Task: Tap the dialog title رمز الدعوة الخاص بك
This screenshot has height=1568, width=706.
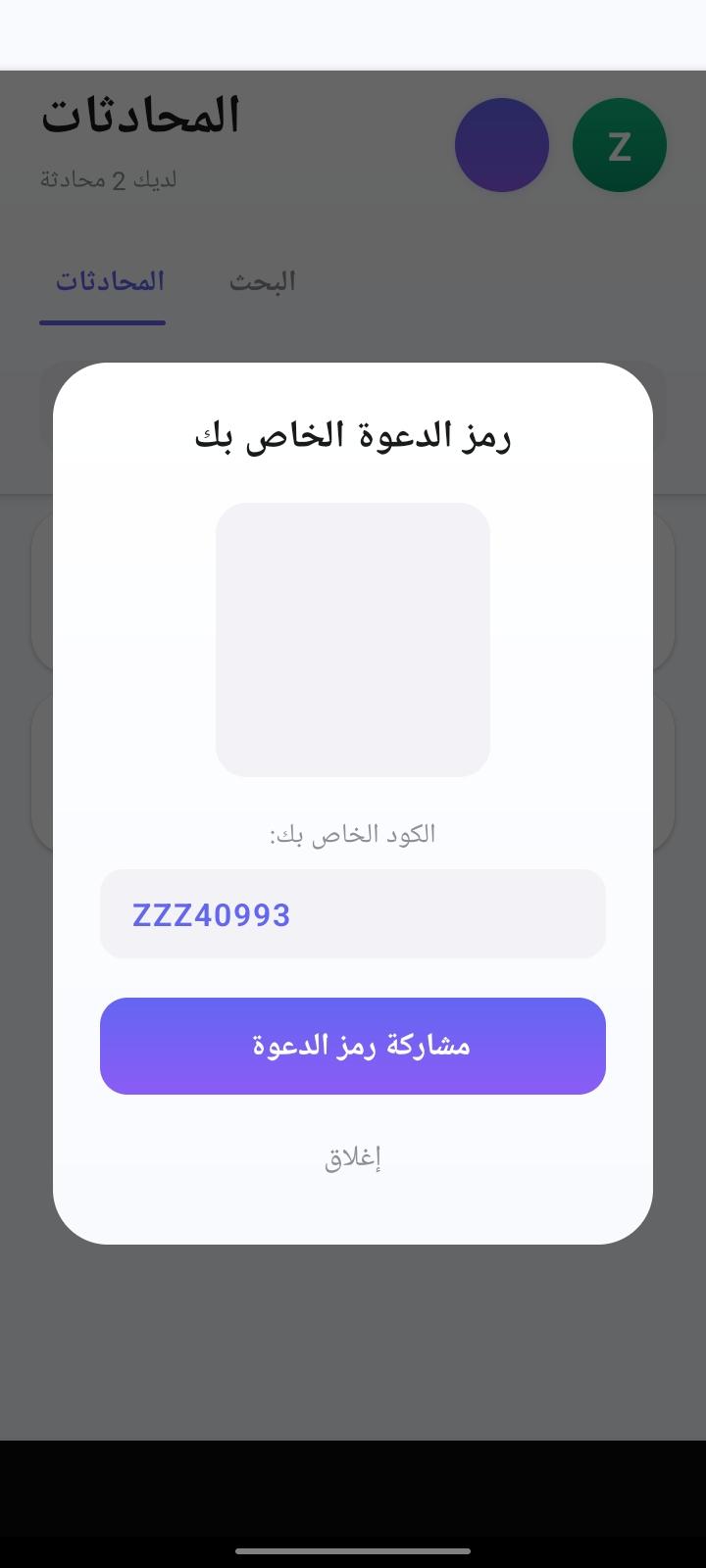Action: 352,434
